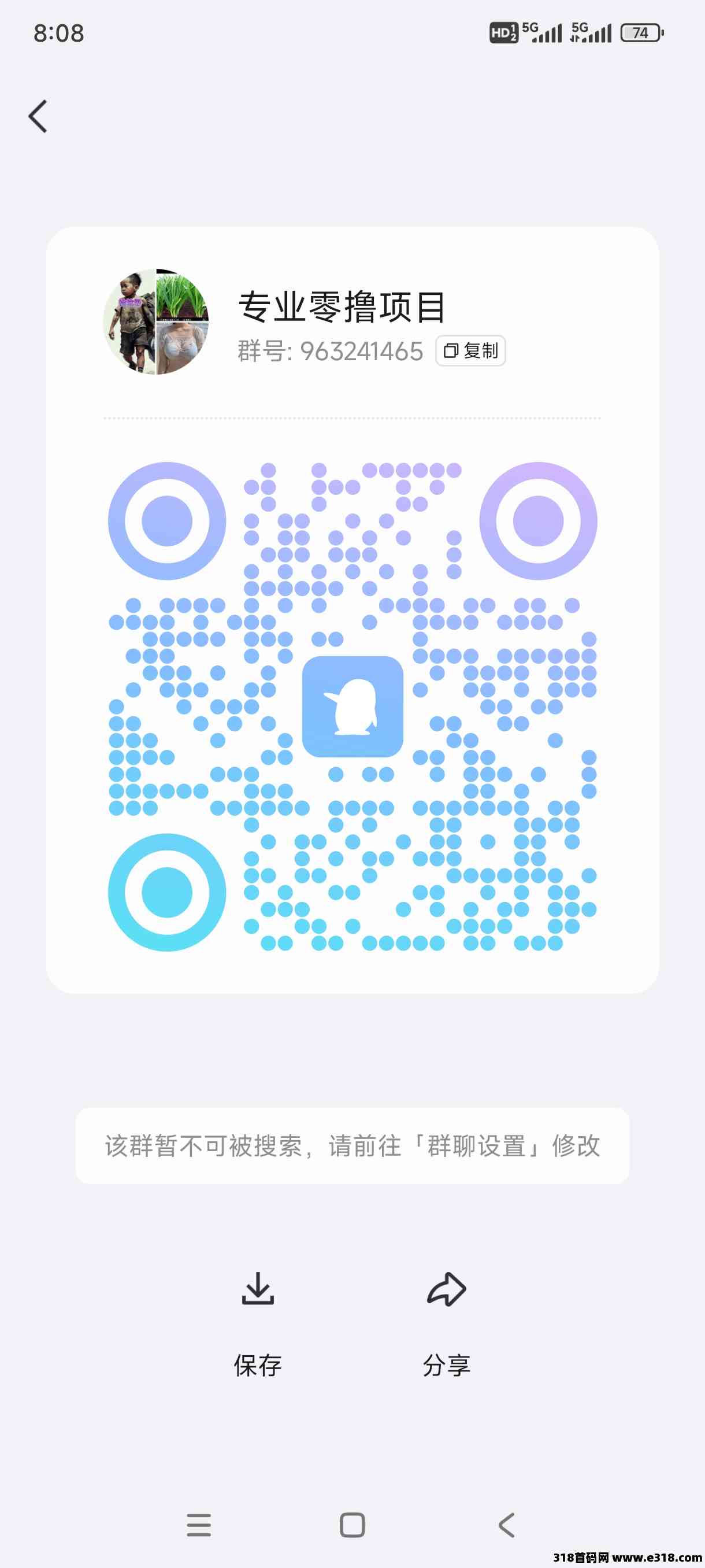Copy the group number with 复制 button
The image size is (705, 1568).
click(x=470, y=350)
